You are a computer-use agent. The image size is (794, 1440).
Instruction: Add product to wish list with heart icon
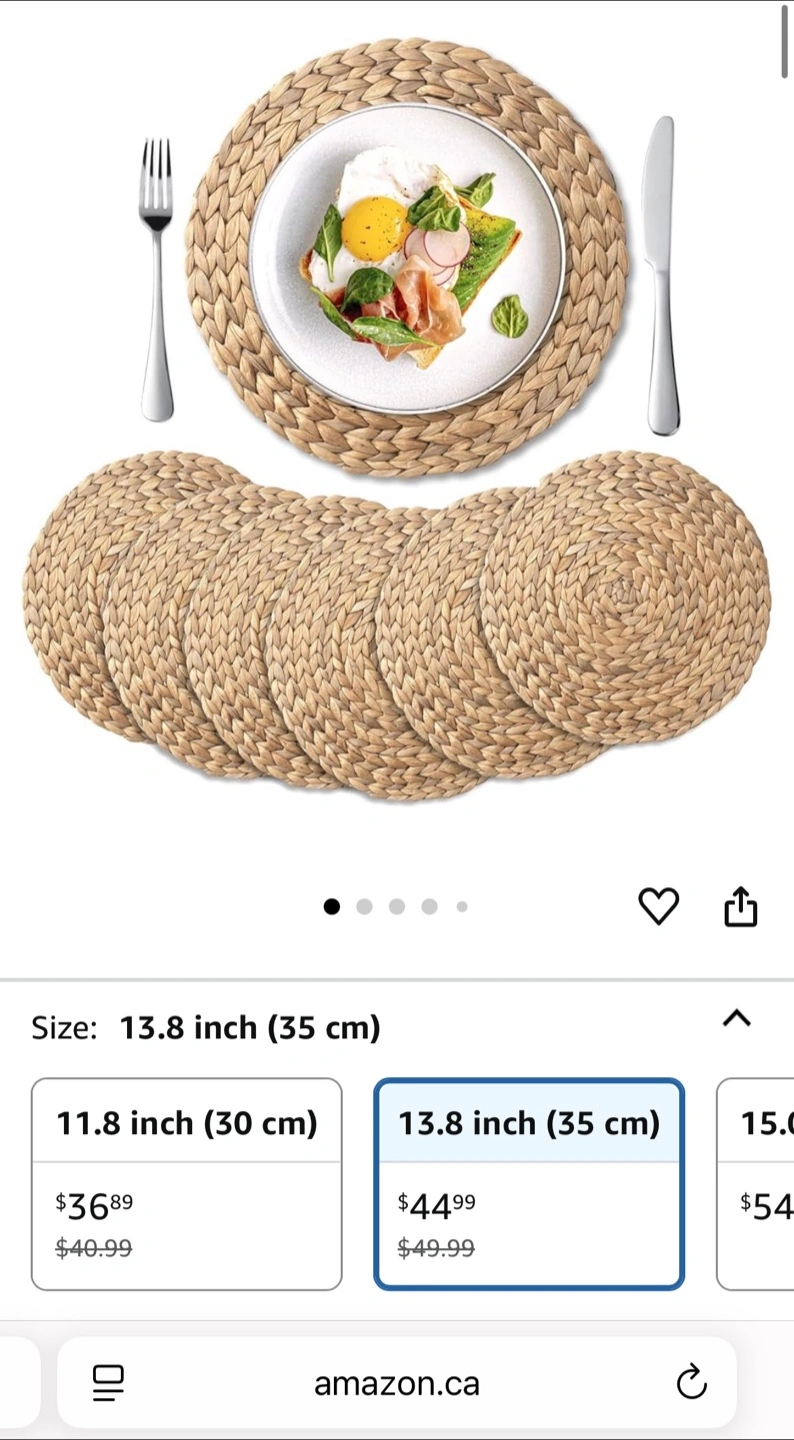point(658,906)
